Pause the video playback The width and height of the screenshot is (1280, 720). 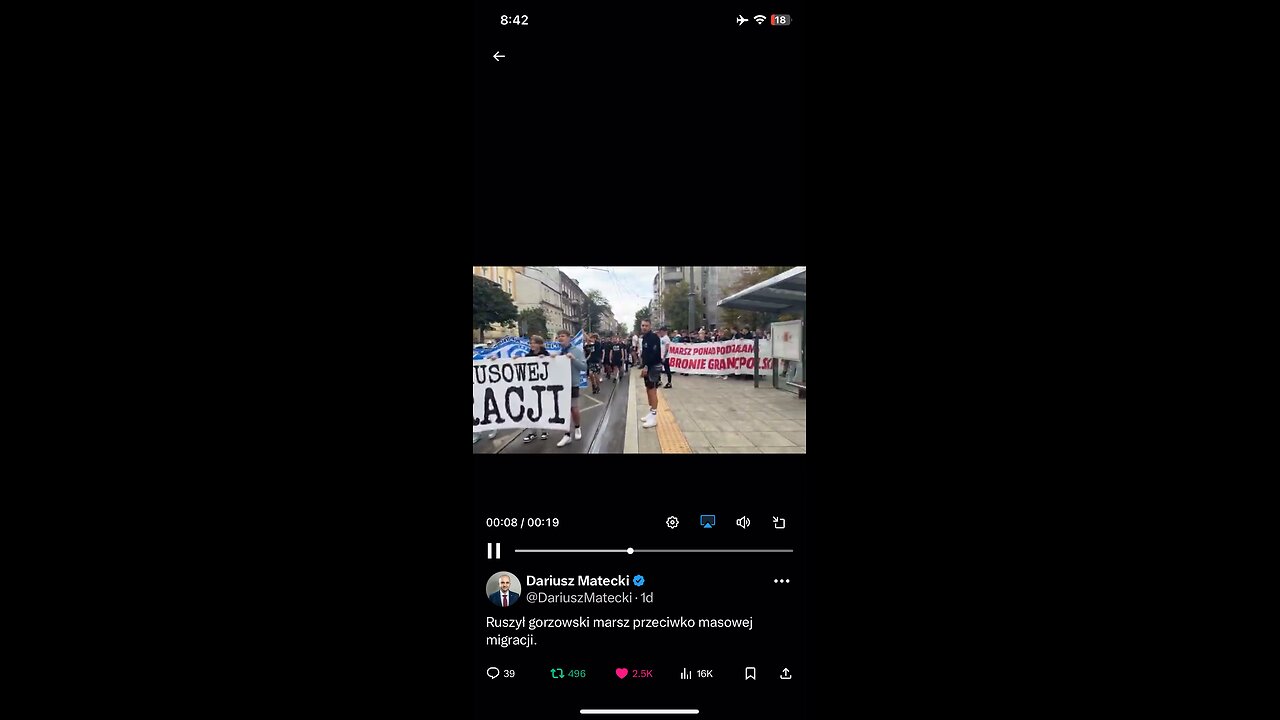pos(494,551)
